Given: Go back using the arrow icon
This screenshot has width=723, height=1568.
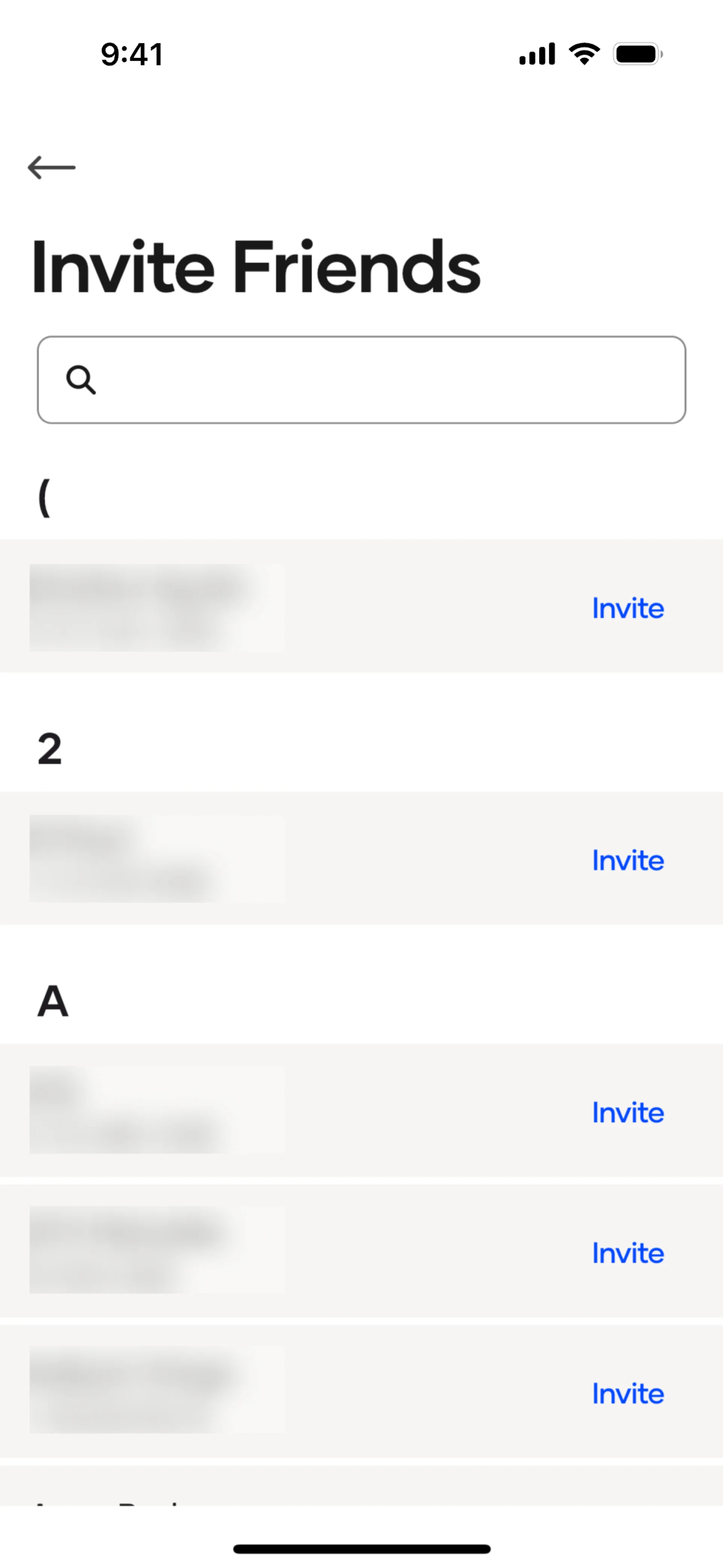Looking at the screenshot, I should [x=52, y=167].
